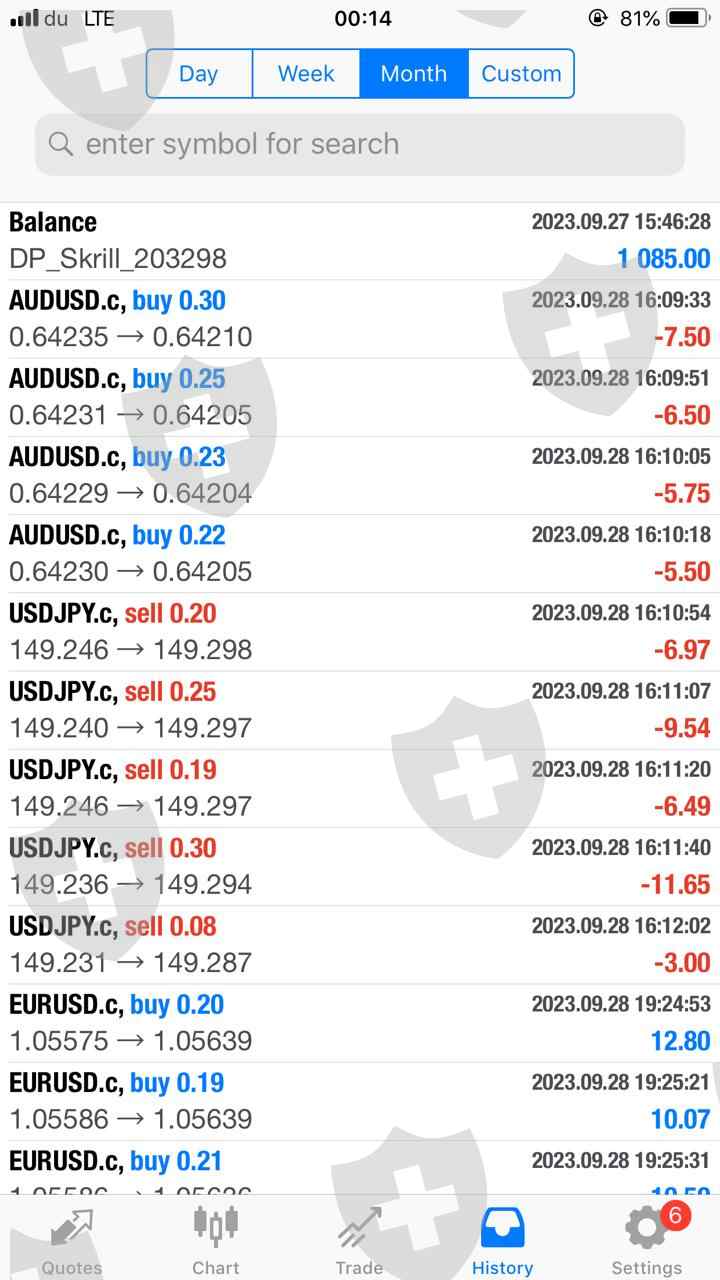The image size is (720, 1280).
Task: Expand the Balance DP_Skrill_203298 entry
Action: pyautogui.click(x=360, y=241)
